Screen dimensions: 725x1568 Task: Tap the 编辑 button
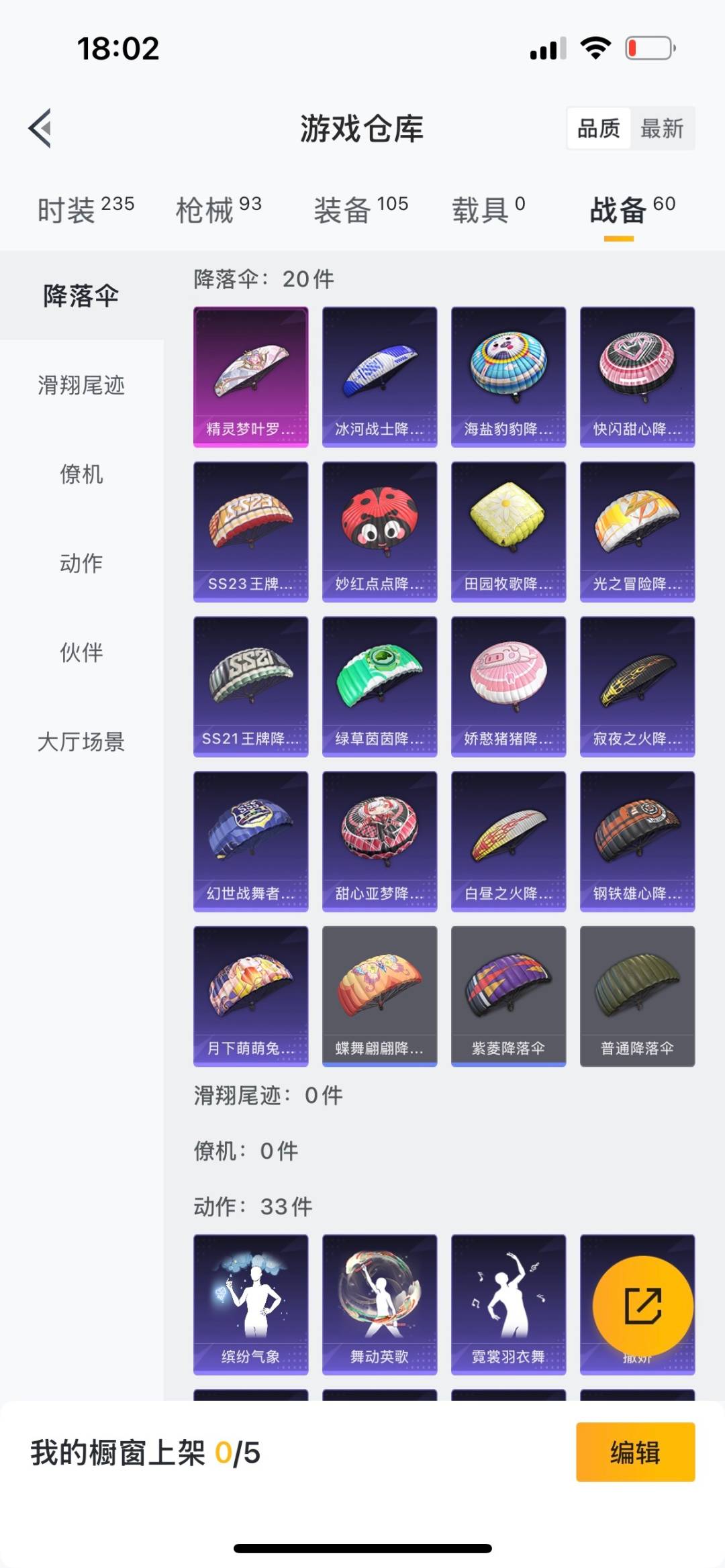[x=635, y=1452]
